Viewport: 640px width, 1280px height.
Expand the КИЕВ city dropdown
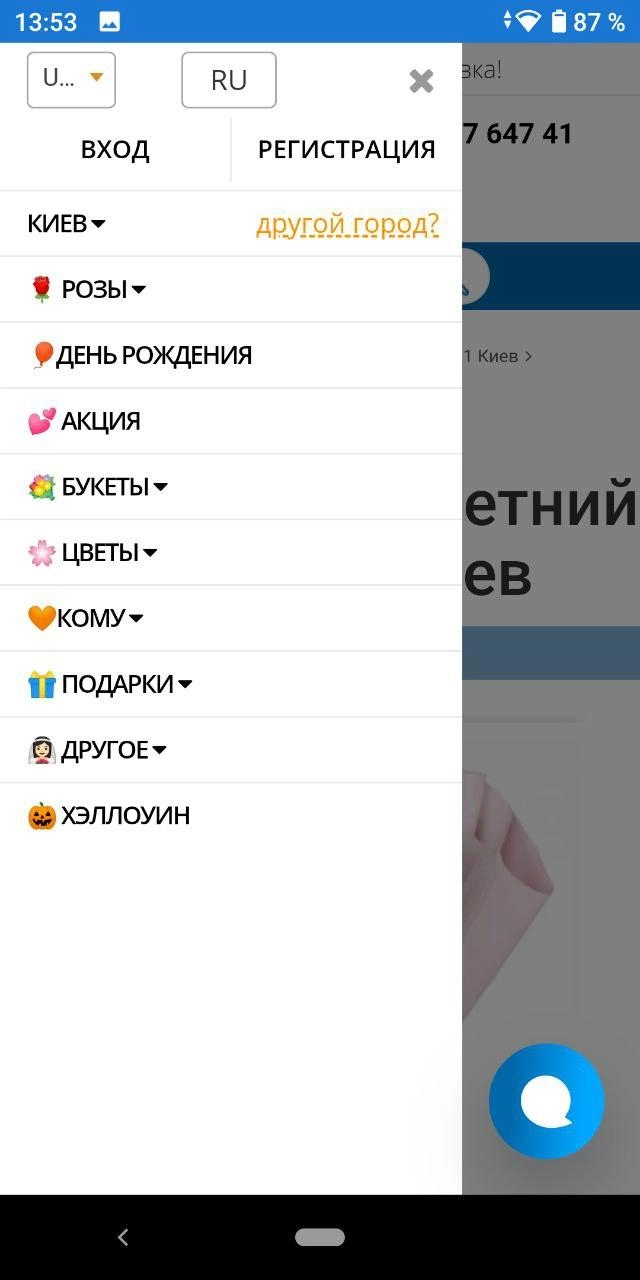pyautogui.click(x=67, y=224)
